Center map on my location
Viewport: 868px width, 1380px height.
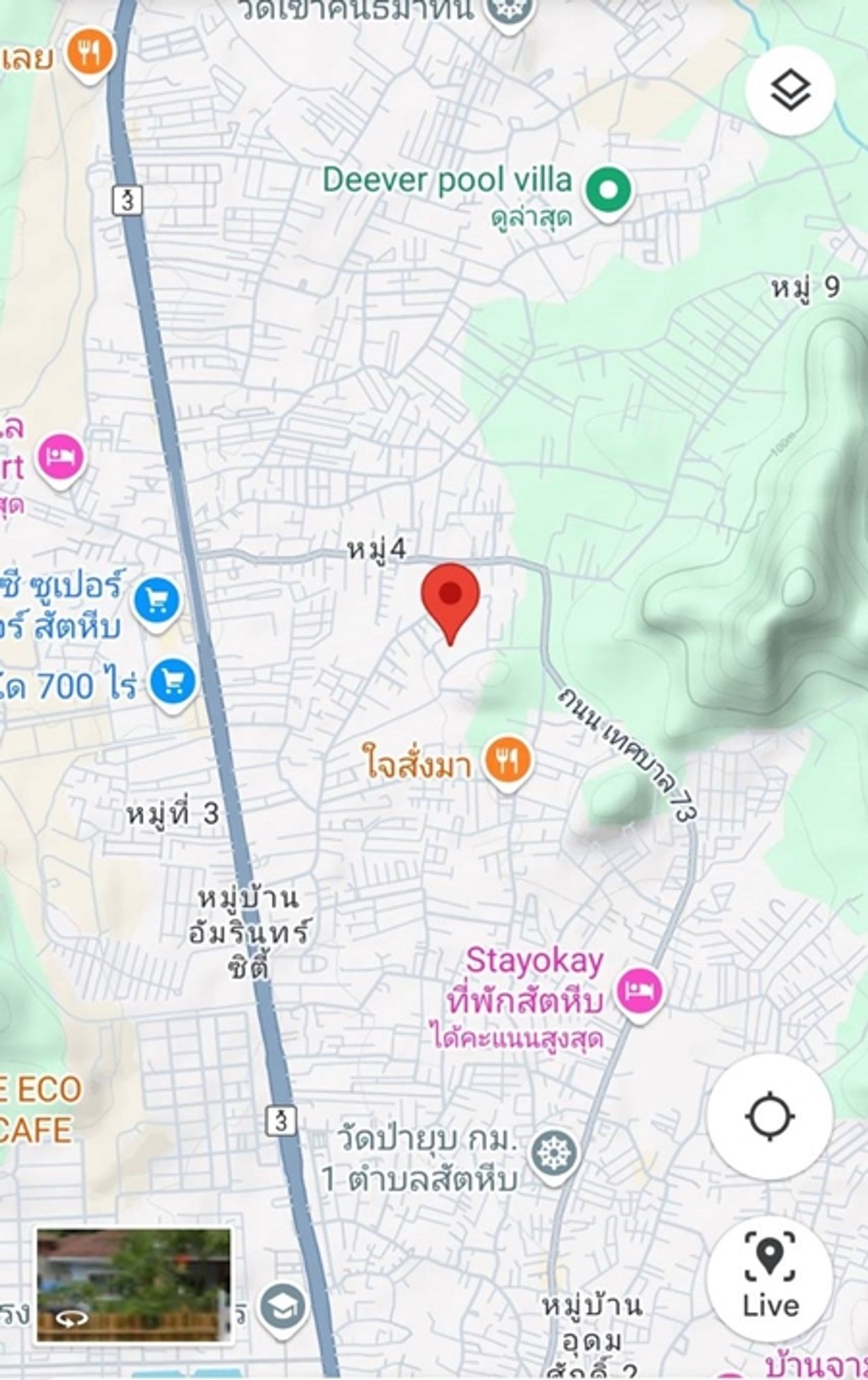tap(769, 1116)
